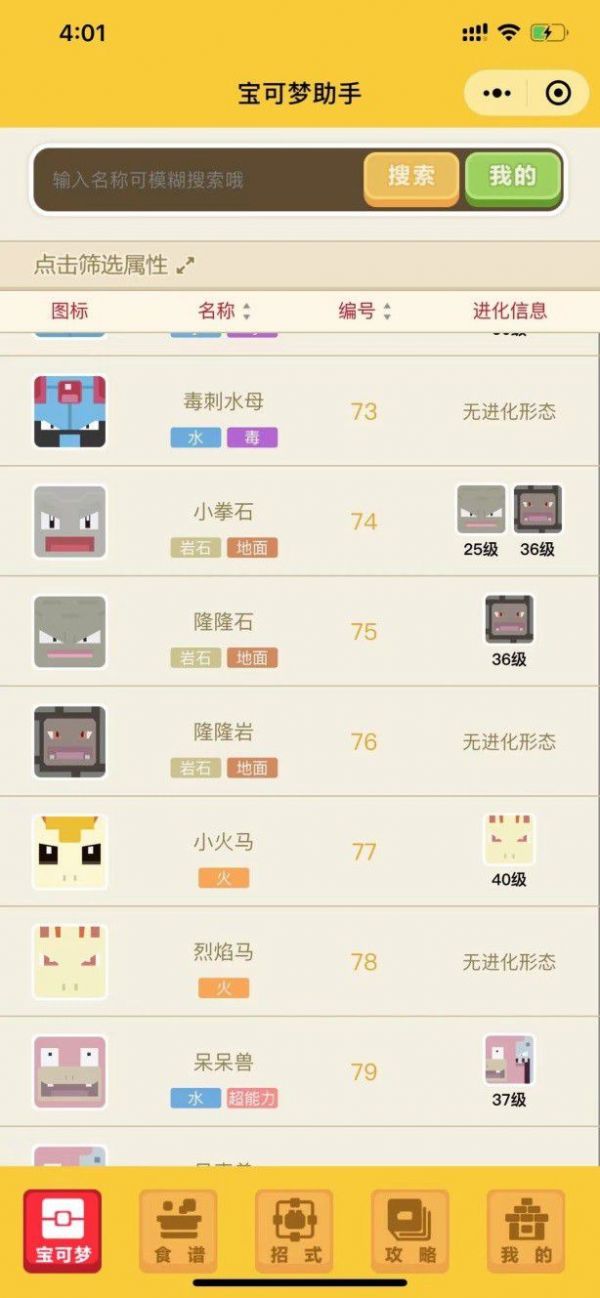The width and height of the screenshot is (600, 1298).
Task: Open the 小火马 entry
Action: [300, 852]
